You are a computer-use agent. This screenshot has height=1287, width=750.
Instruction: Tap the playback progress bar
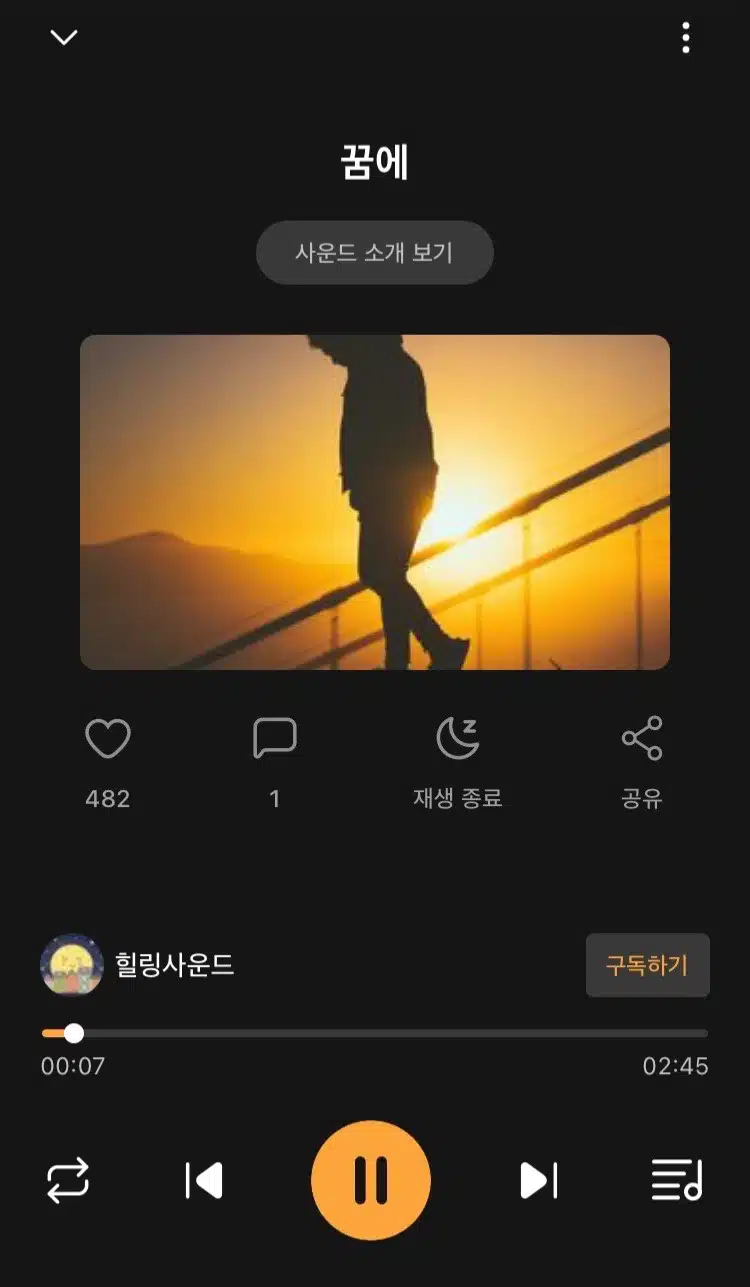(375, 1033)
